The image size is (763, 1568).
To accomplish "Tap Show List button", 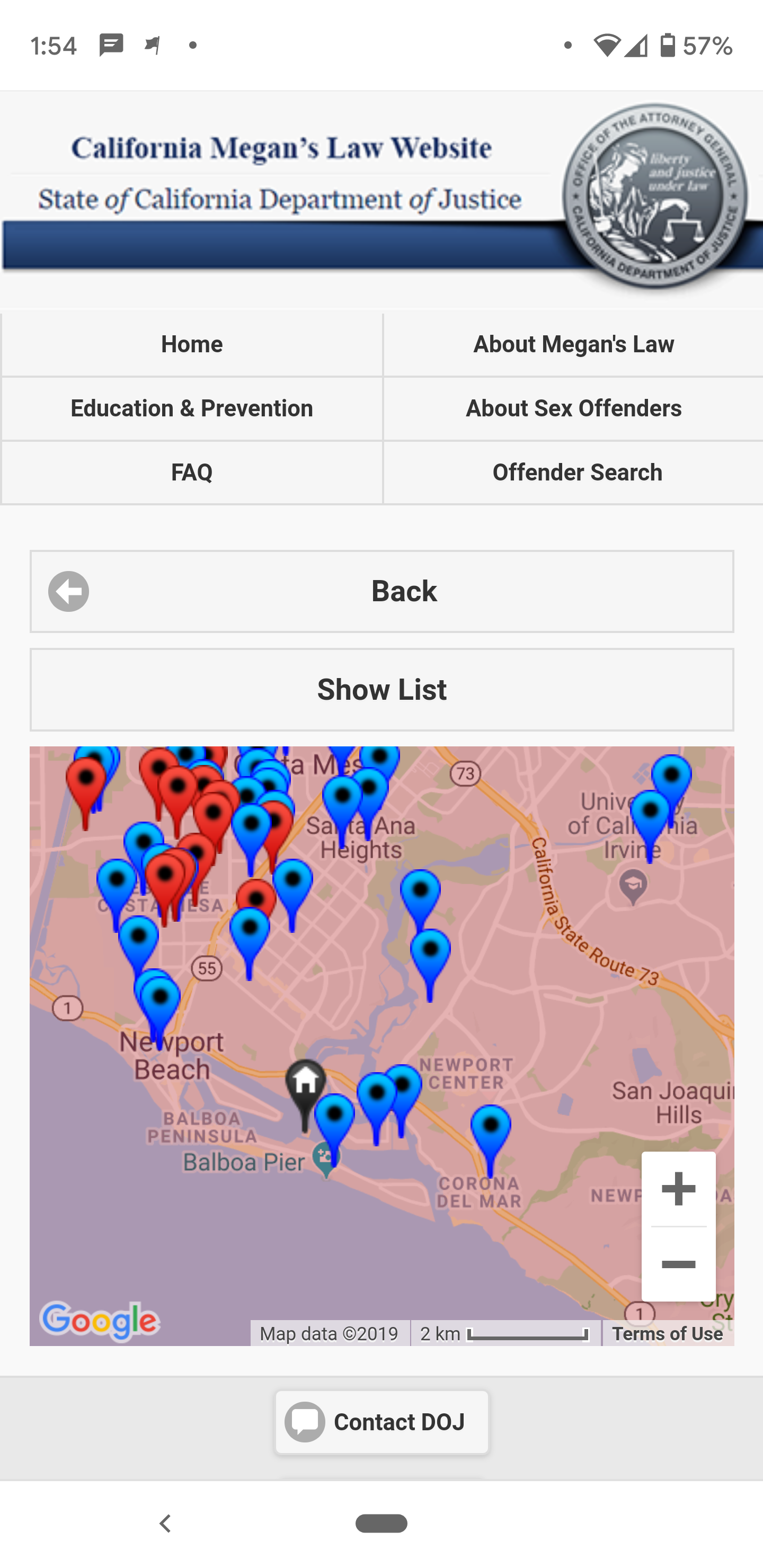I will (x=382, y=690).
